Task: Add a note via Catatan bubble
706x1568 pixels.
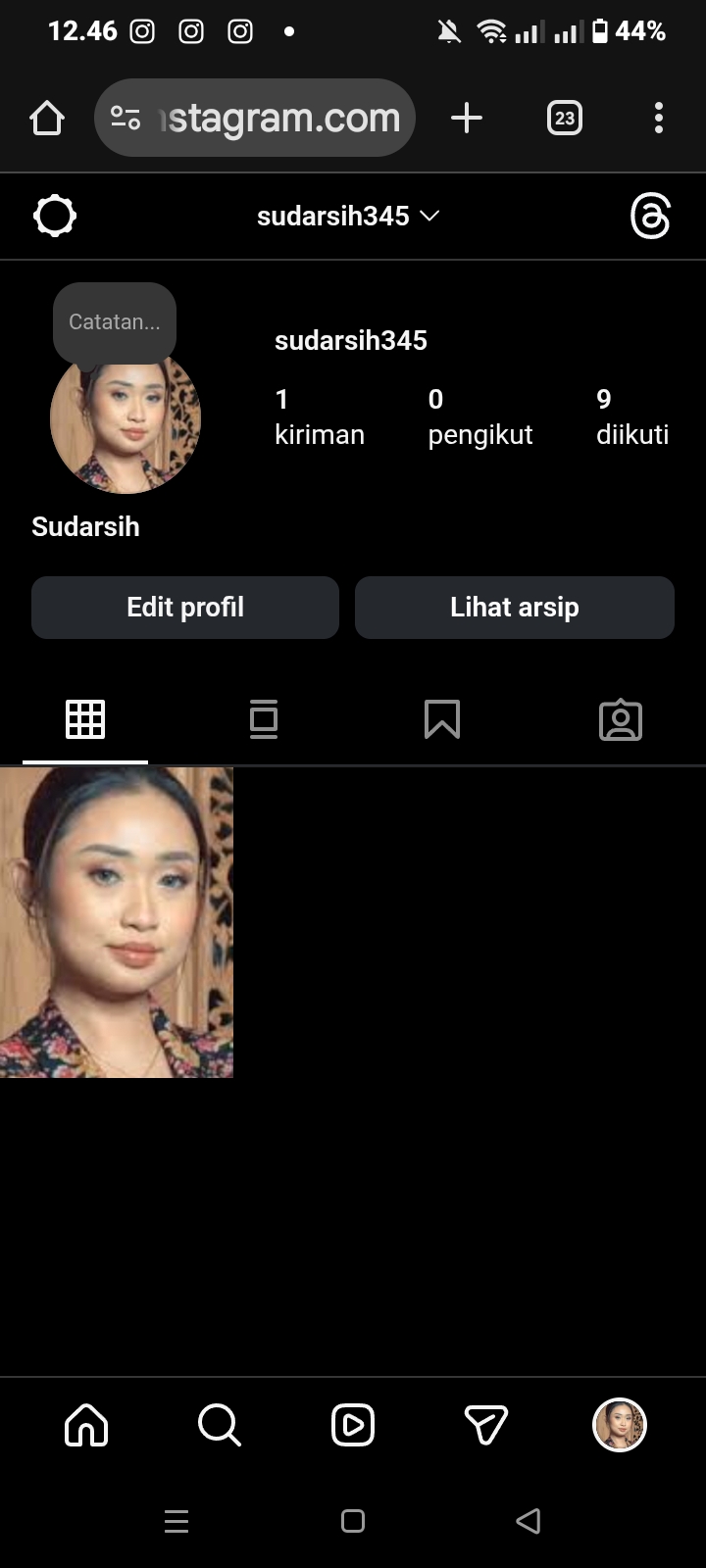Action: tap(115, 322)
